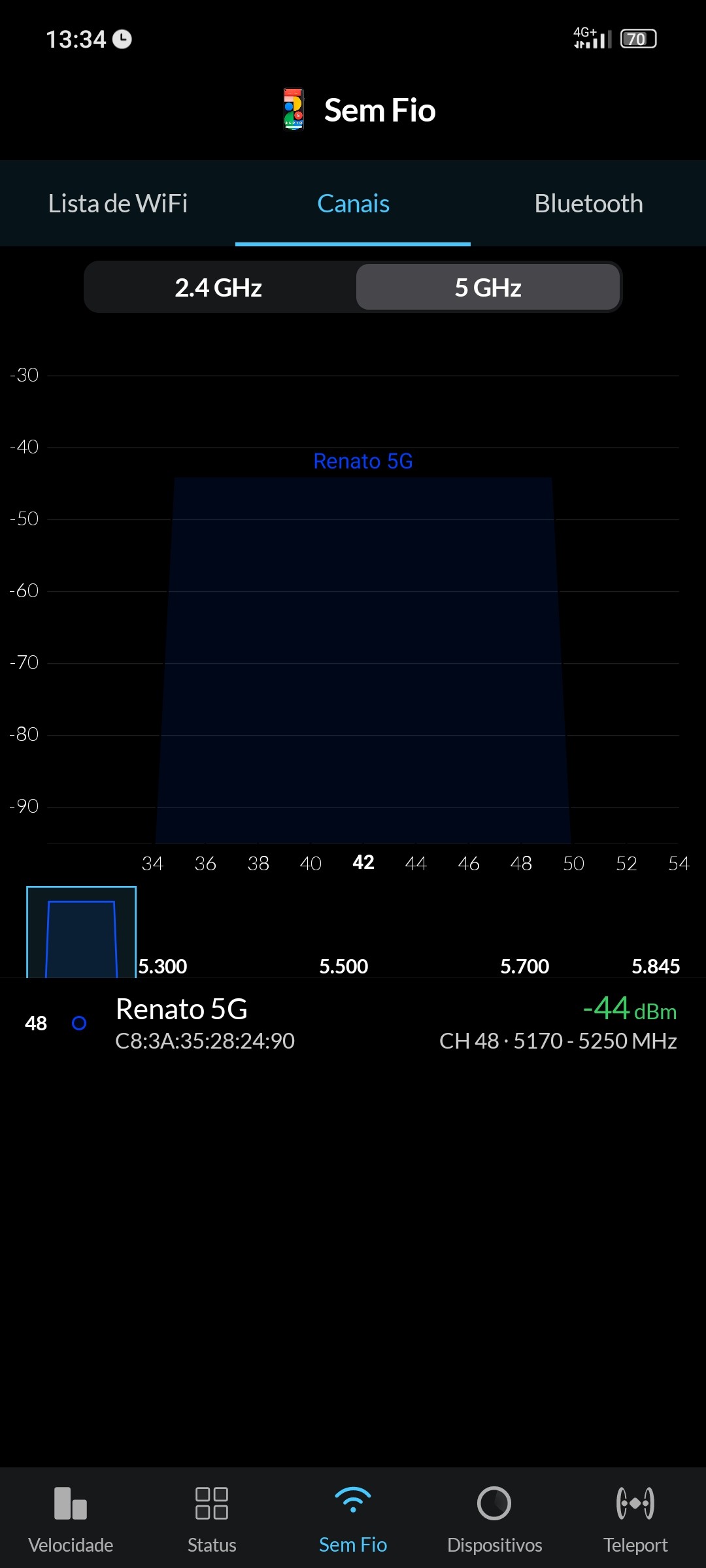The height and width of the screenshot is (1568, 706).
Task: Tap the phone device icon in header
Action: pyautogui.click(x=294, y=110)
